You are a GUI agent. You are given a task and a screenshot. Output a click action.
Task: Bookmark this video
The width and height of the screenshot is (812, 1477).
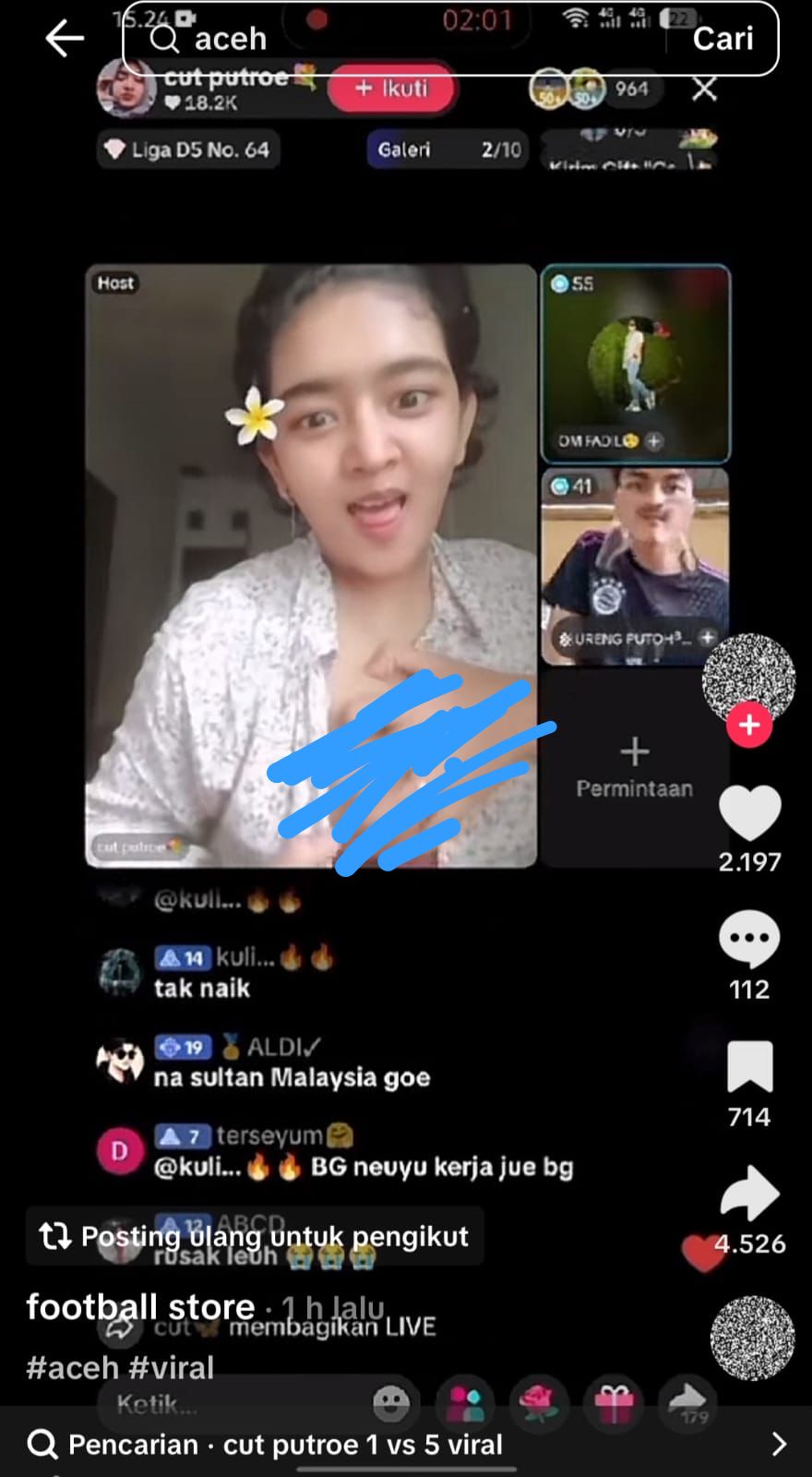coord(749,1068)
